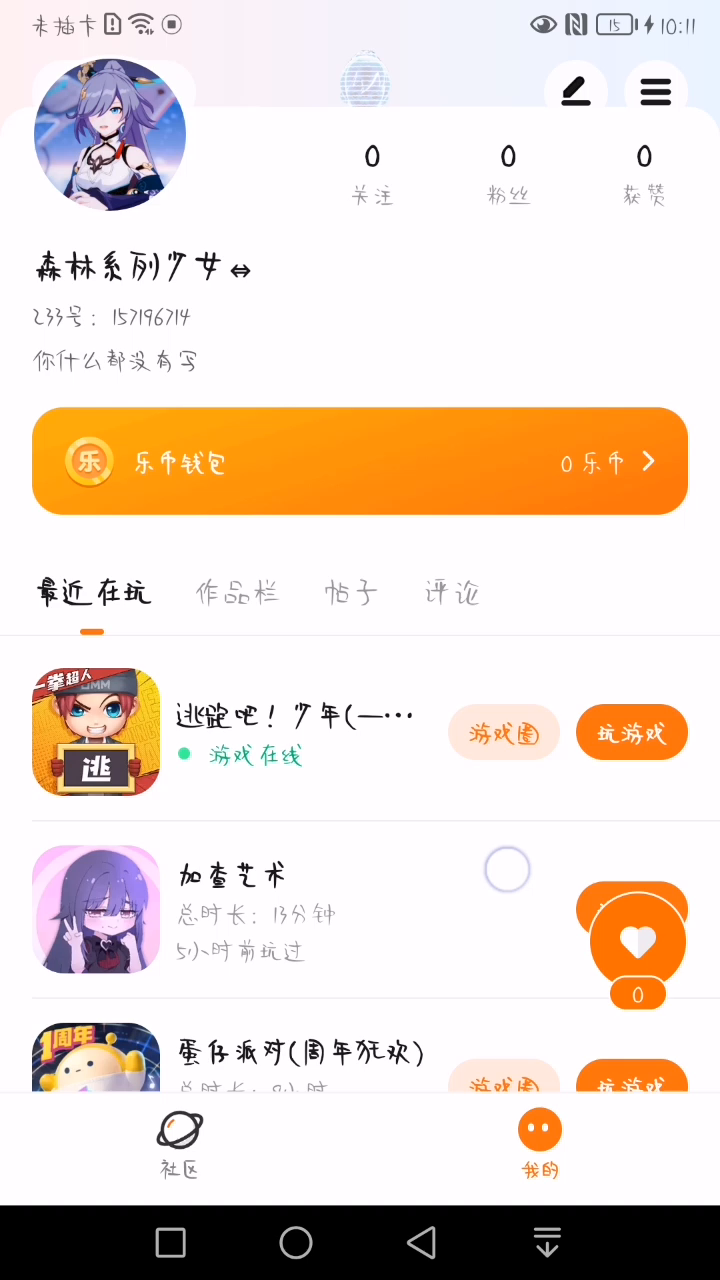
Task: Open the 粉丝 followers count
Action: [508, 173]
